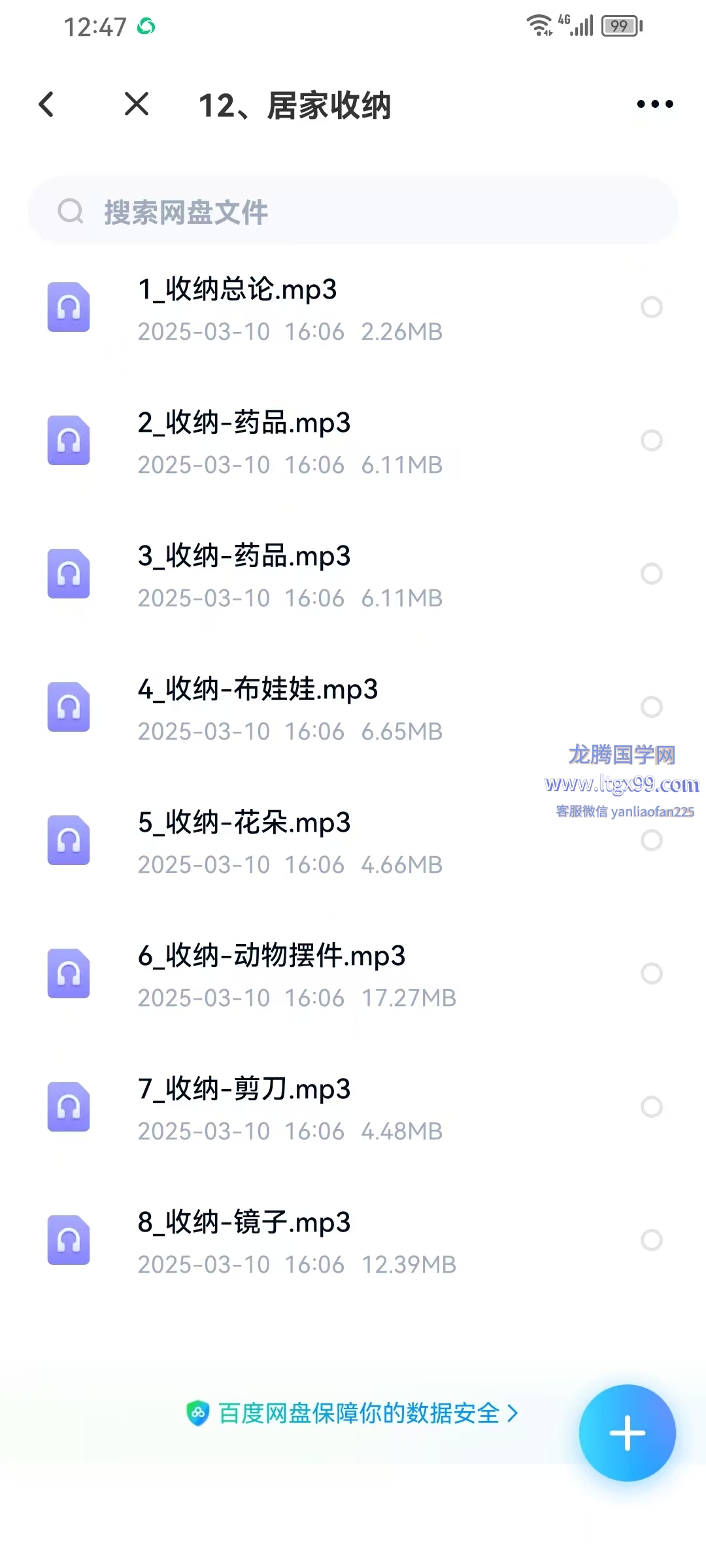
Task: Tap the blue plus add button
Action: [x=627, y=1433]
